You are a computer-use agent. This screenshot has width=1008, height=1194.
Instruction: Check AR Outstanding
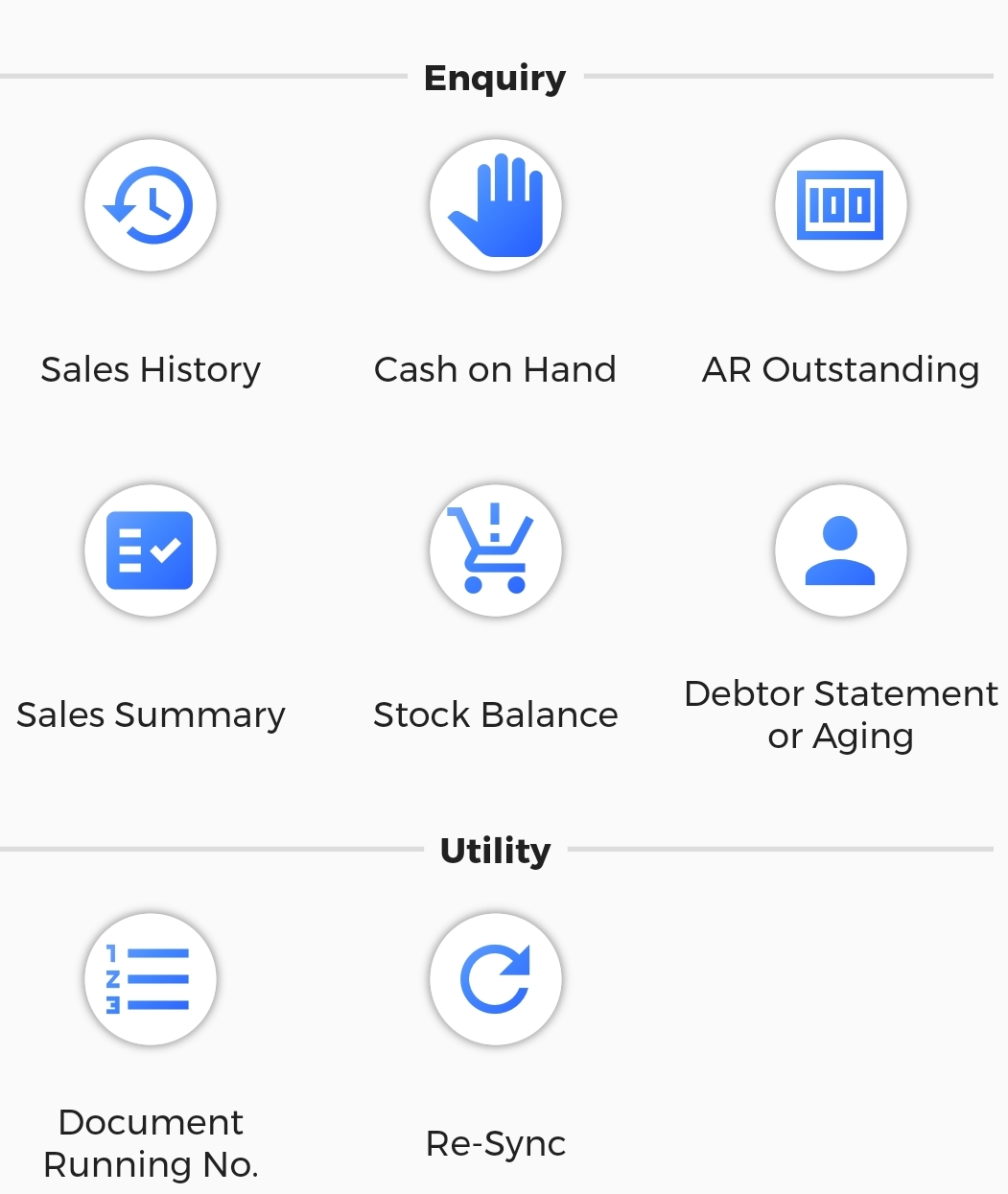[840, 205]
